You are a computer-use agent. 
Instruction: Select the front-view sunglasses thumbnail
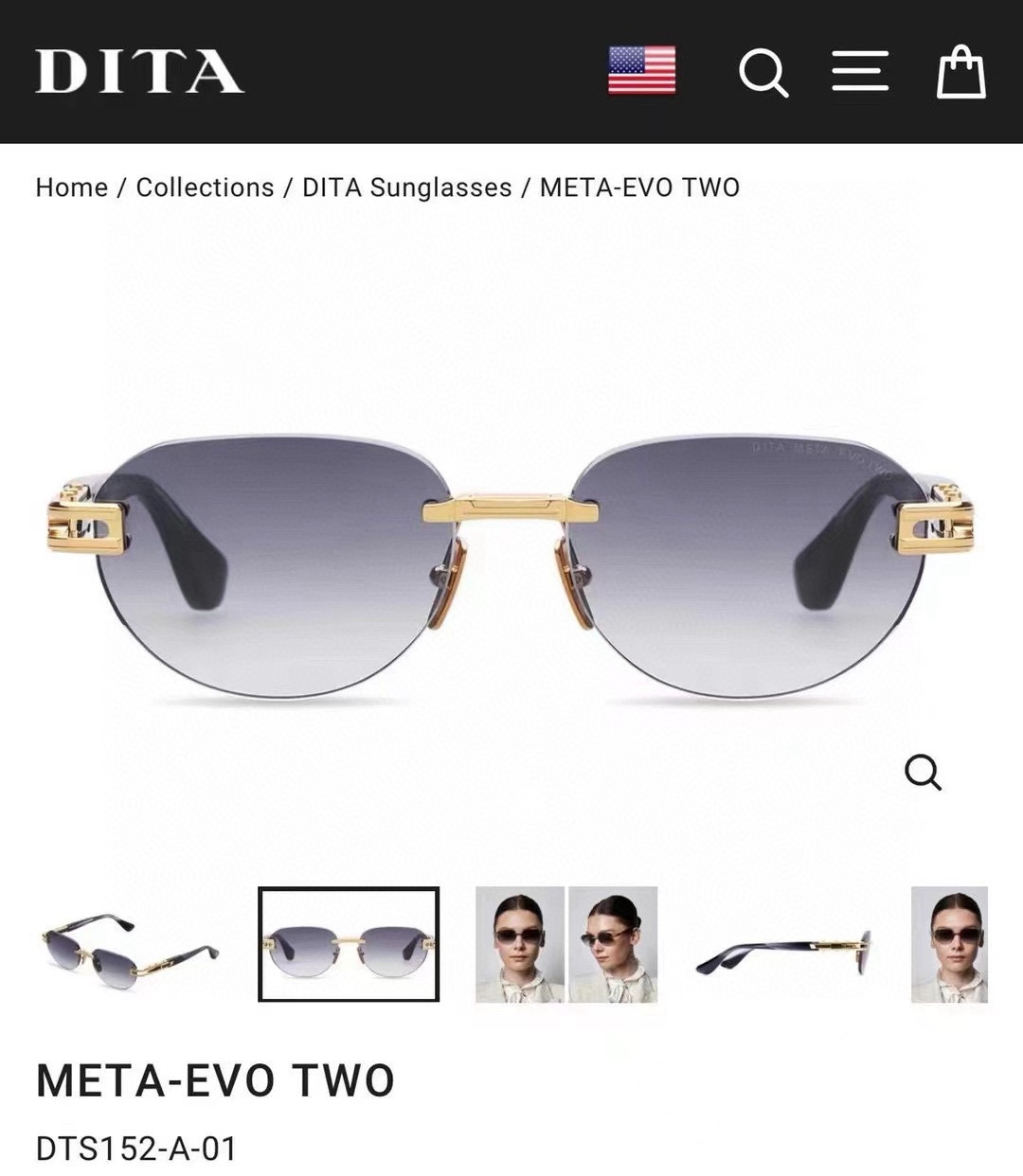pyautogui.click(x=349, y=944)
